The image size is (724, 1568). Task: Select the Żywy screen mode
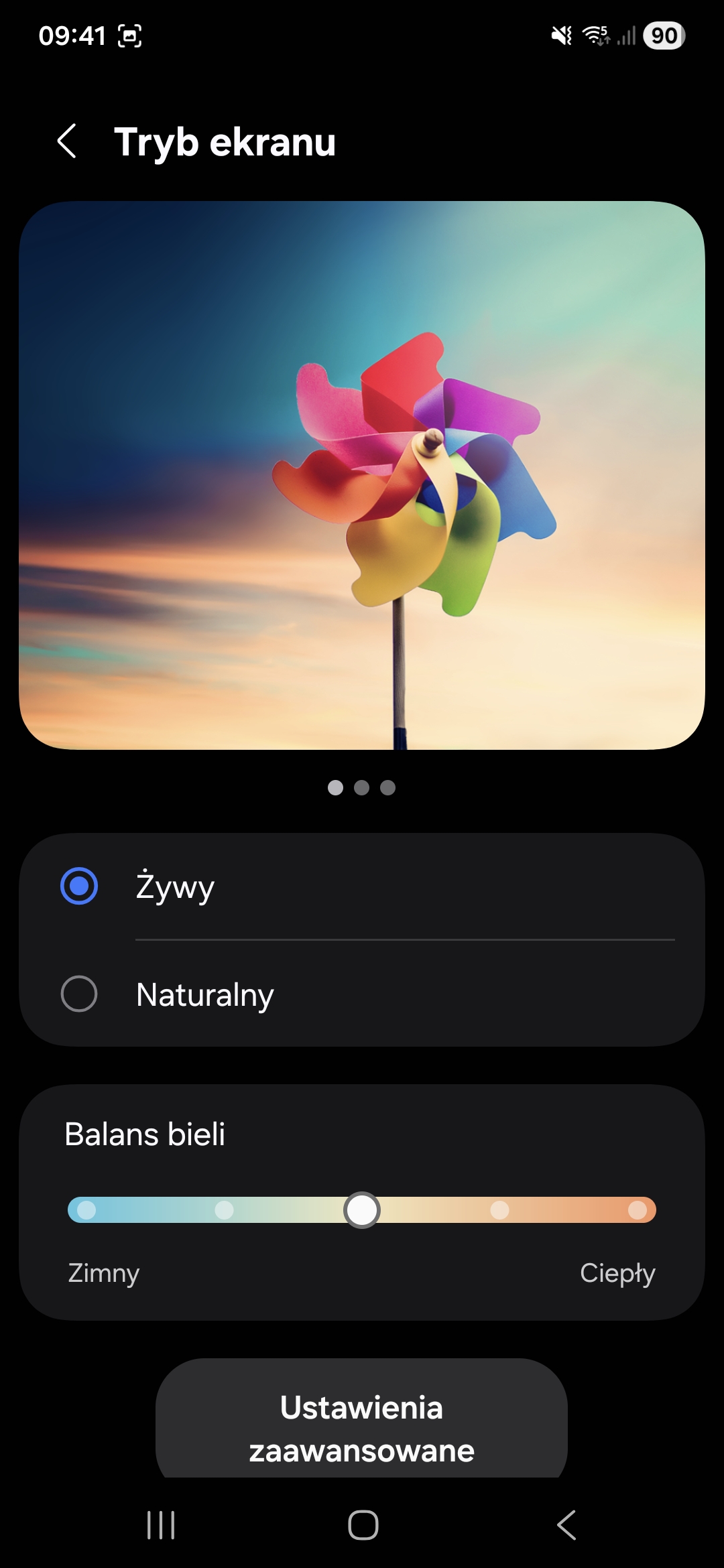tap(79, 886)
